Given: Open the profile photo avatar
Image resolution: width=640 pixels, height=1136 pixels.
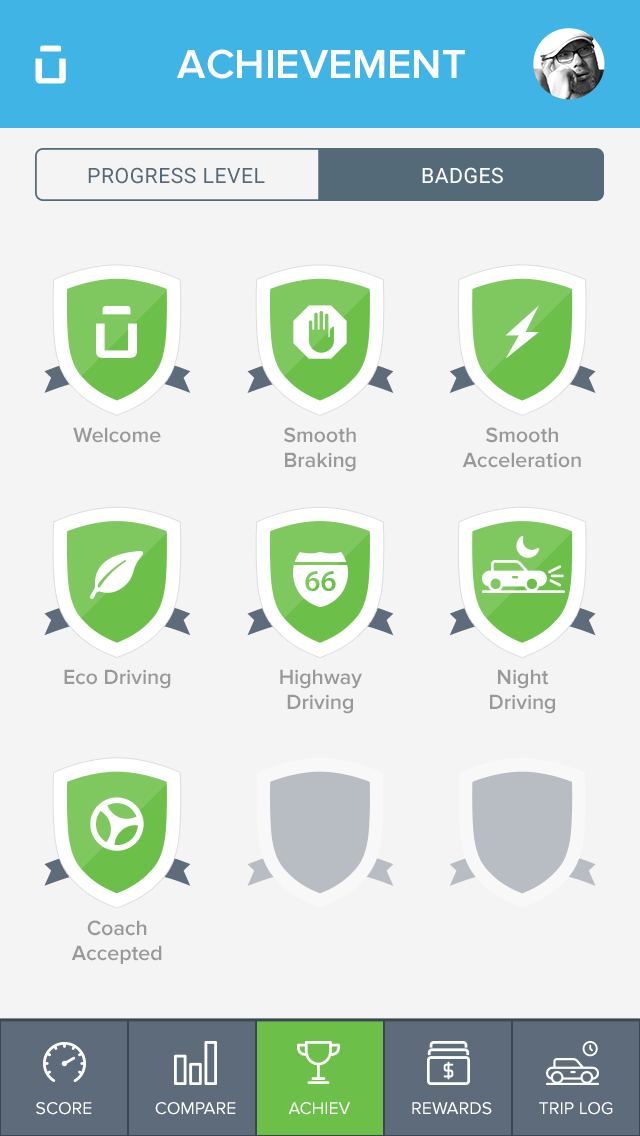Looking at the screenshot, I should 569,64.
